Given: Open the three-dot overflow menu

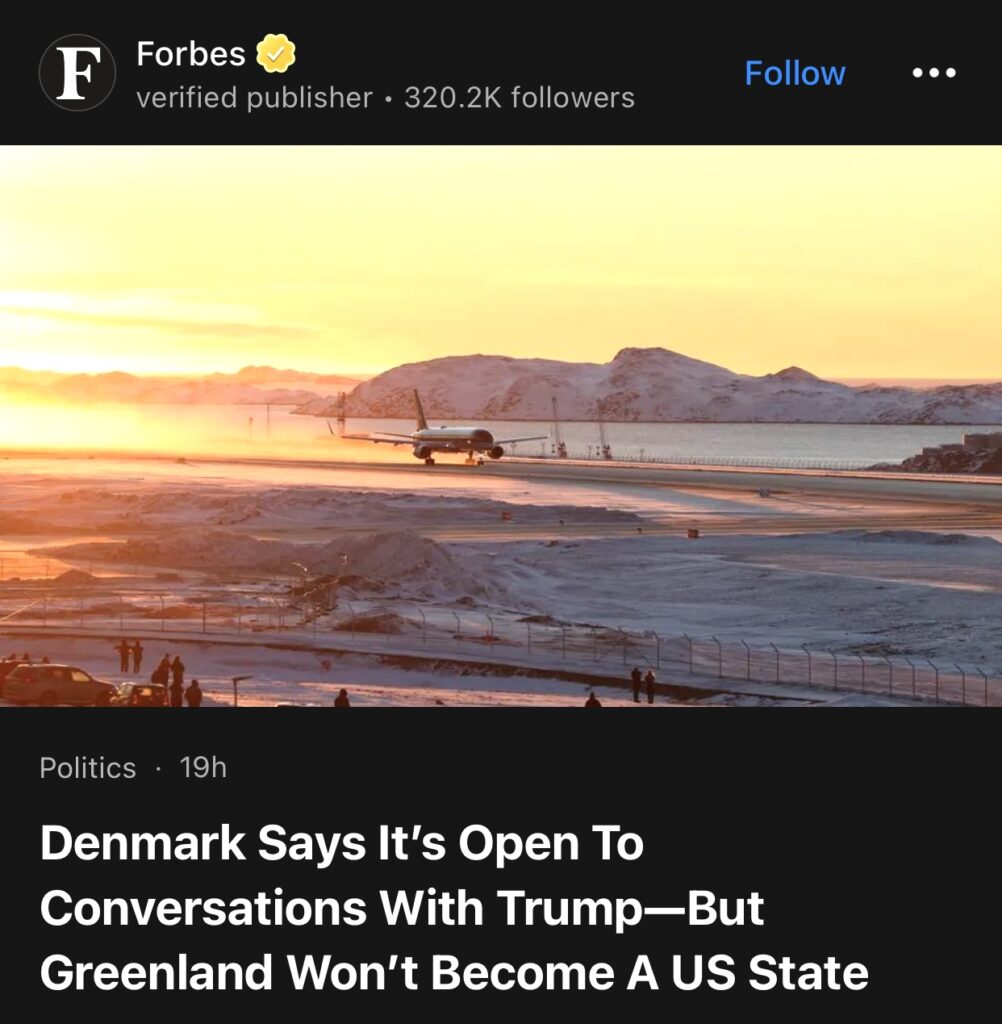Looking at the screenshot, I should (934, 73).
